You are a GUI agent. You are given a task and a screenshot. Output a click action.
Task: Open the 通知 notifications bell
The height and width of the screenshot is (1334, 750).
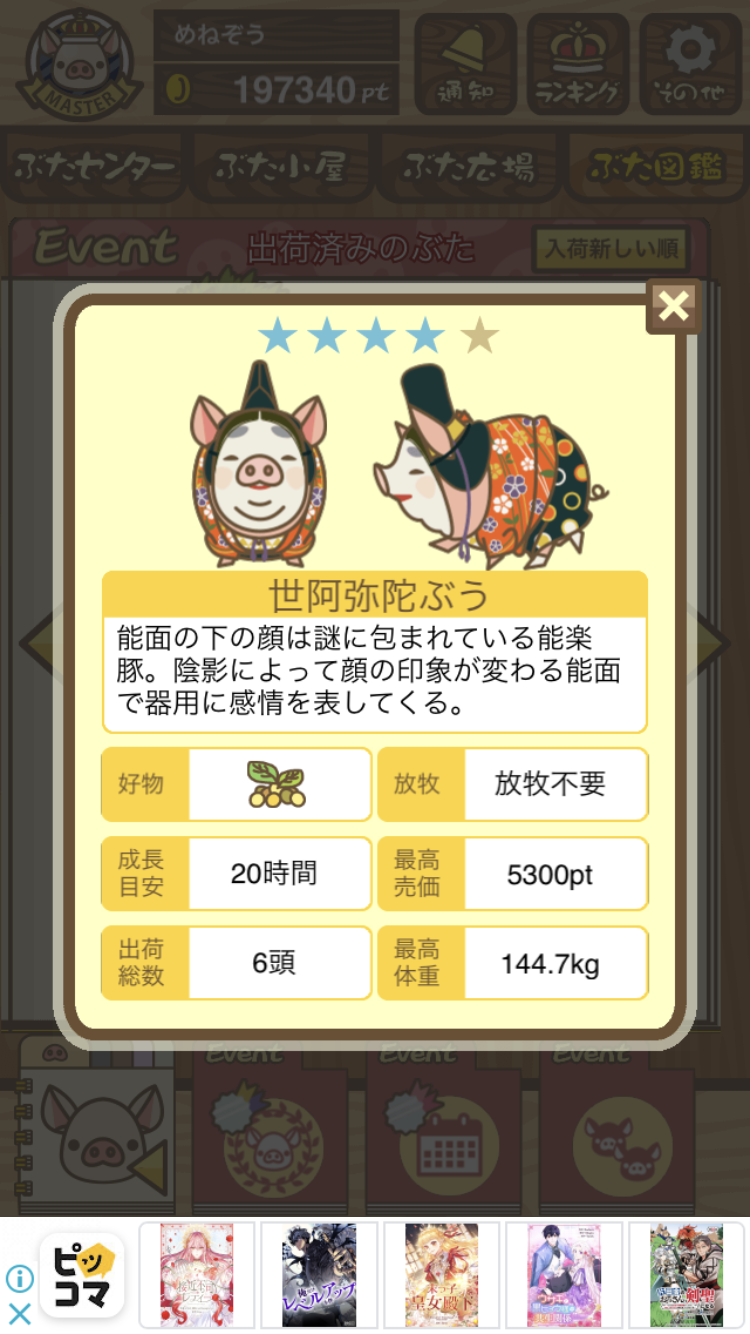pyautogui.click(x=465, y=63)
